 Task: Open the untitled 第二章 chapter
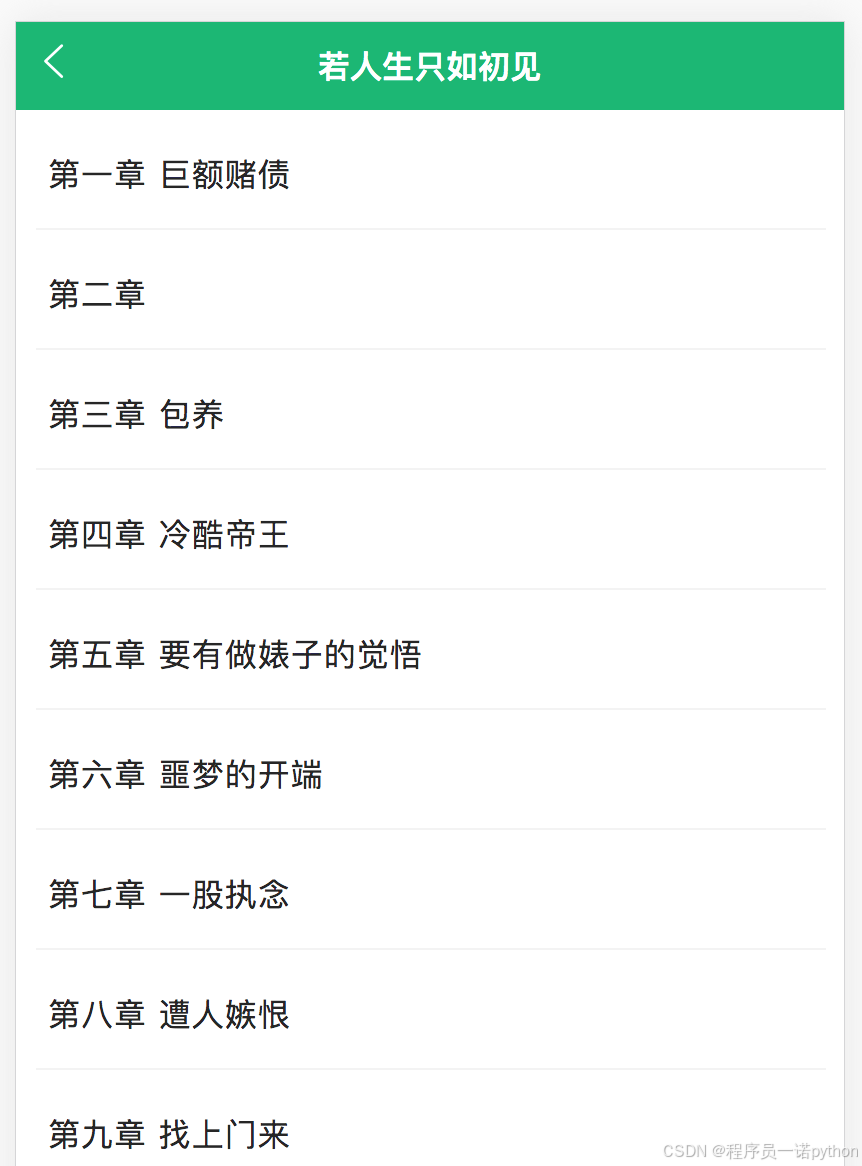pyautogui.click(x=431, y=295)
